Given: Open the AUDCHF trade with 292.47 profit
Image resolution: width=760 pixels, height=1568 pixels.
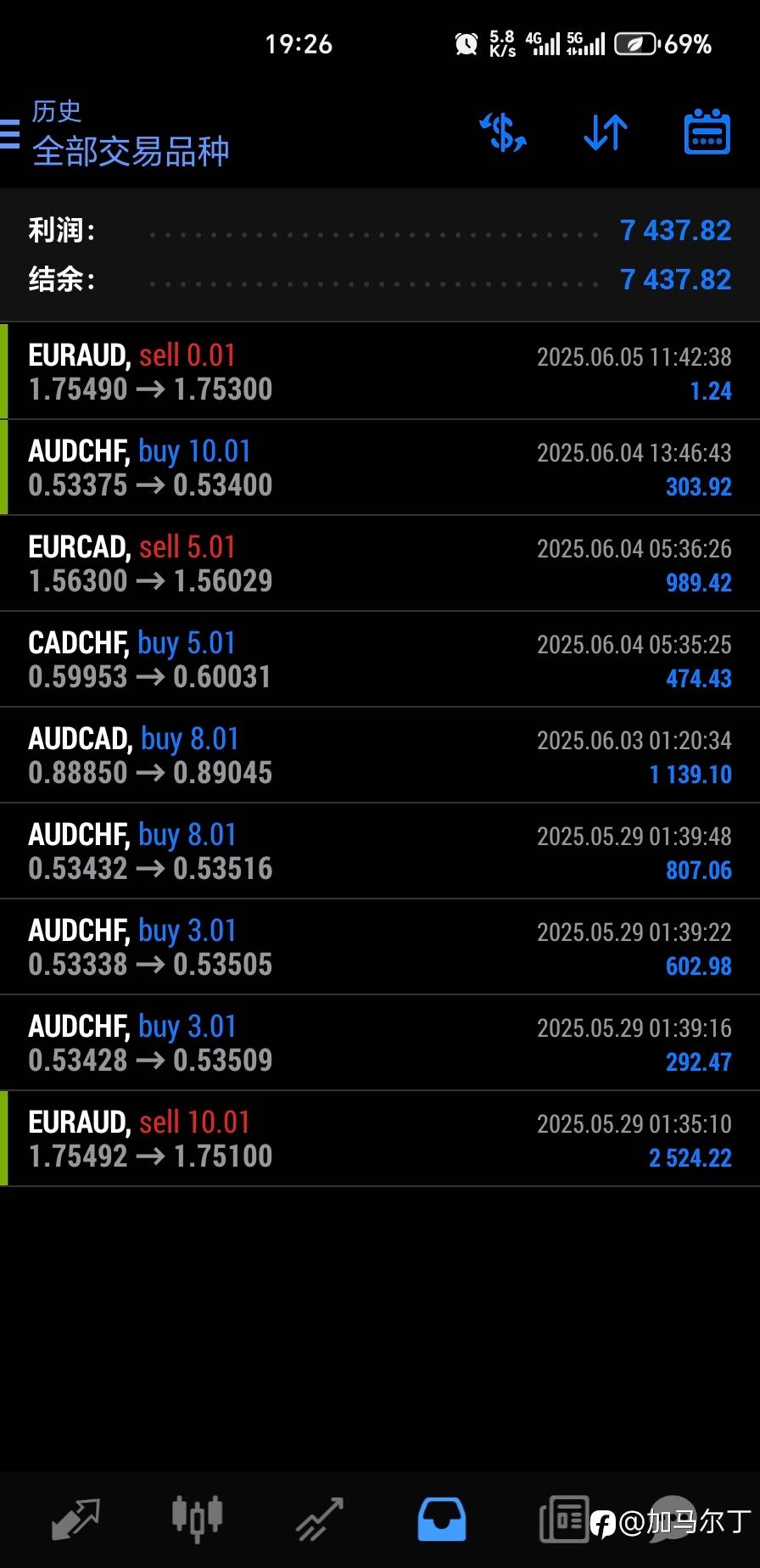Looking at the screenshot, I should click(380, 1043).
